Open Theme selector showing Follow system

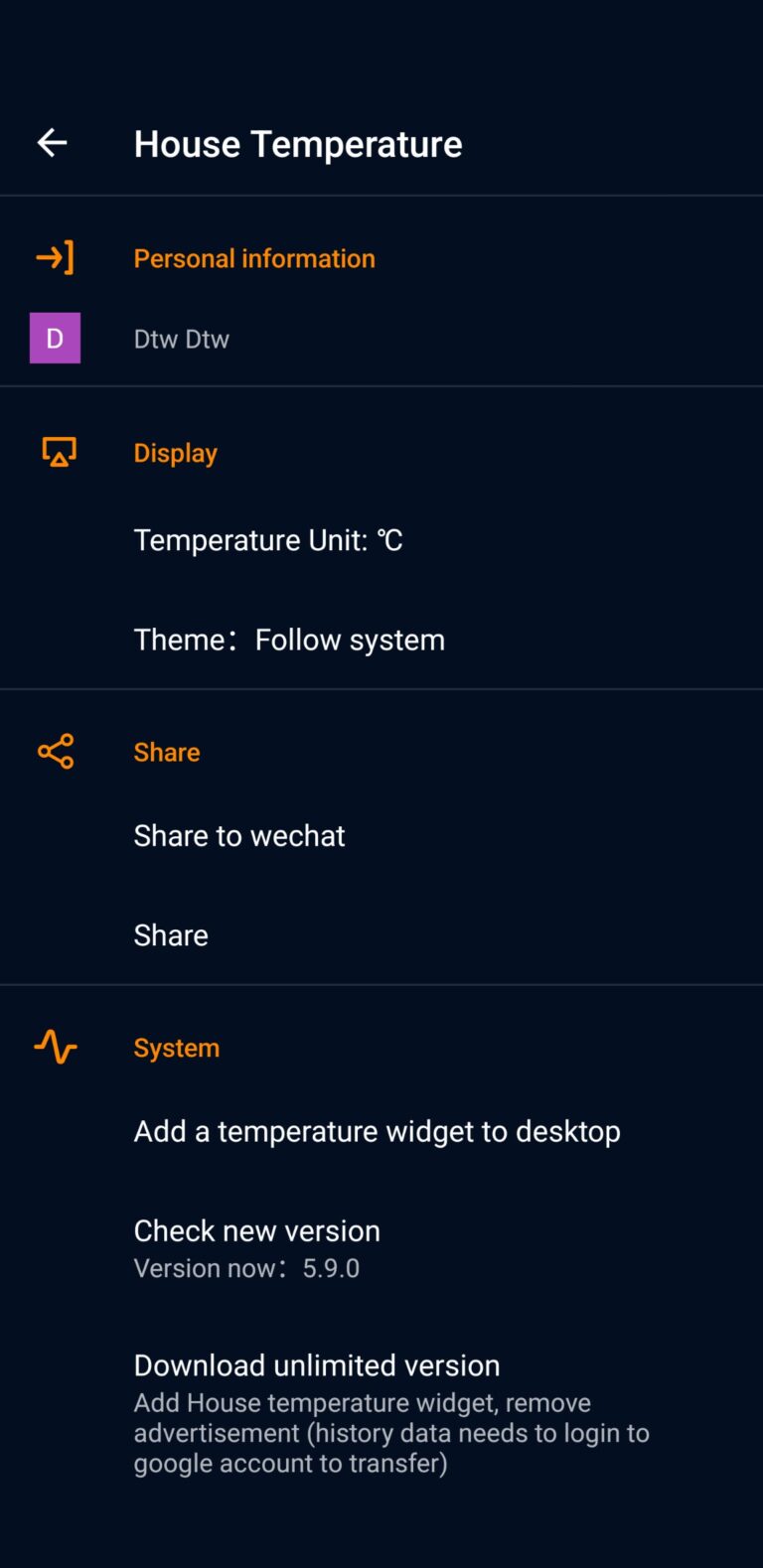tap(289, 639)
